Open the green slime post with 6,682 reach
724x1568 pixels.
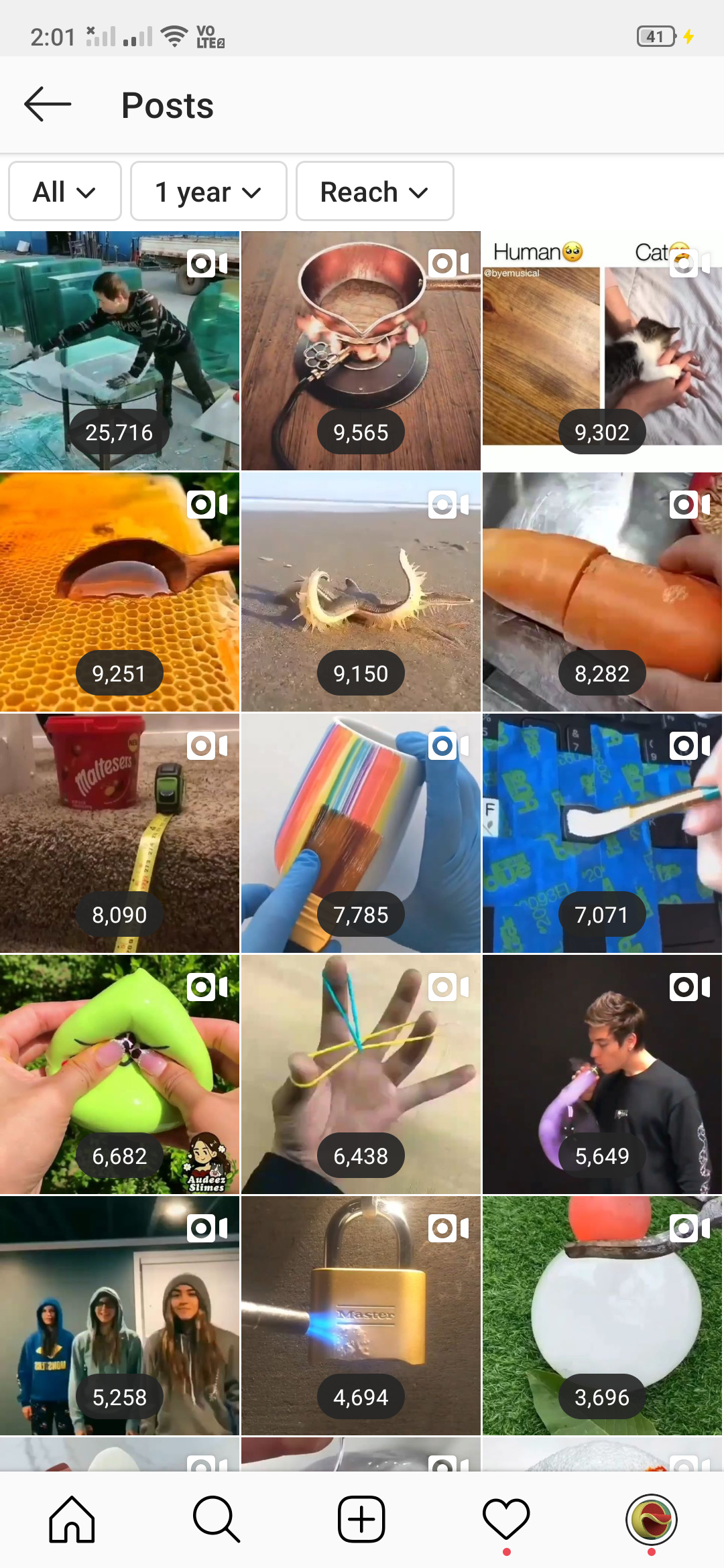[x=119, y=1074]
